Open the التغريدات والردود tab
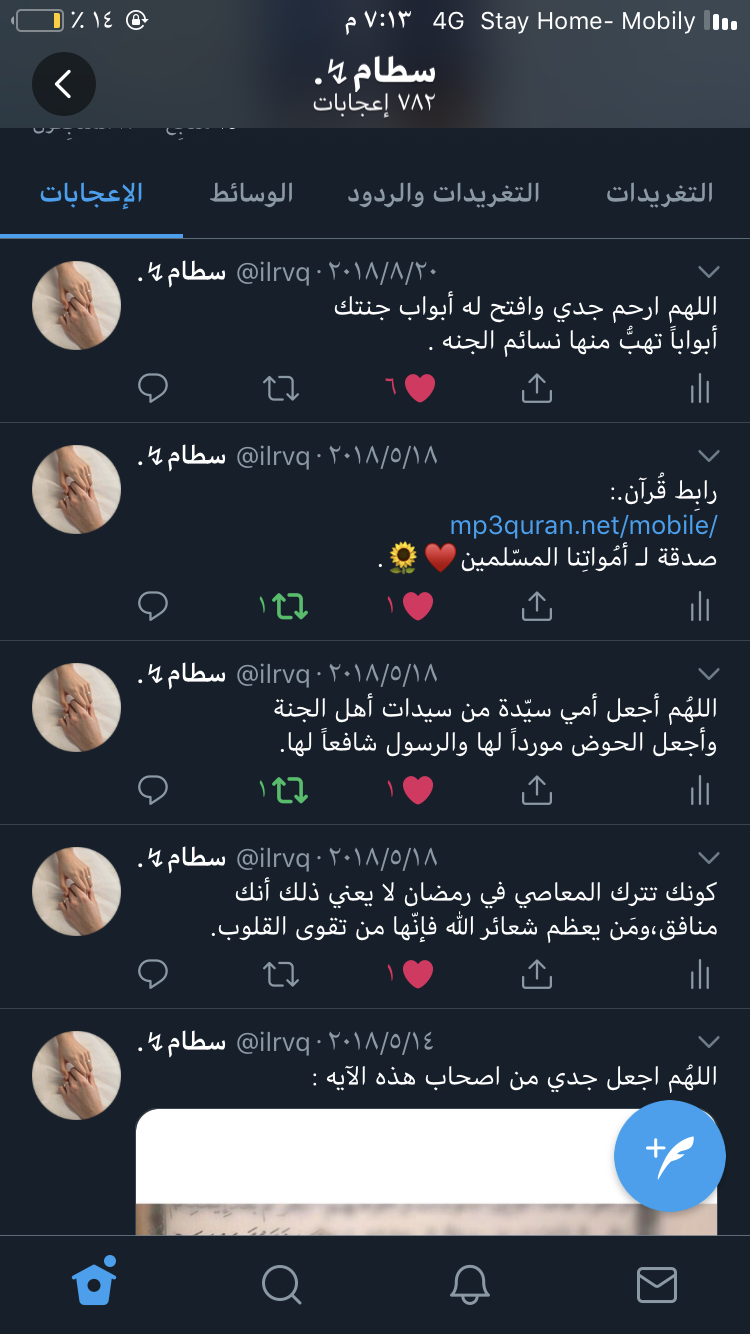The image size is (750, 1334). pos(444,193)
